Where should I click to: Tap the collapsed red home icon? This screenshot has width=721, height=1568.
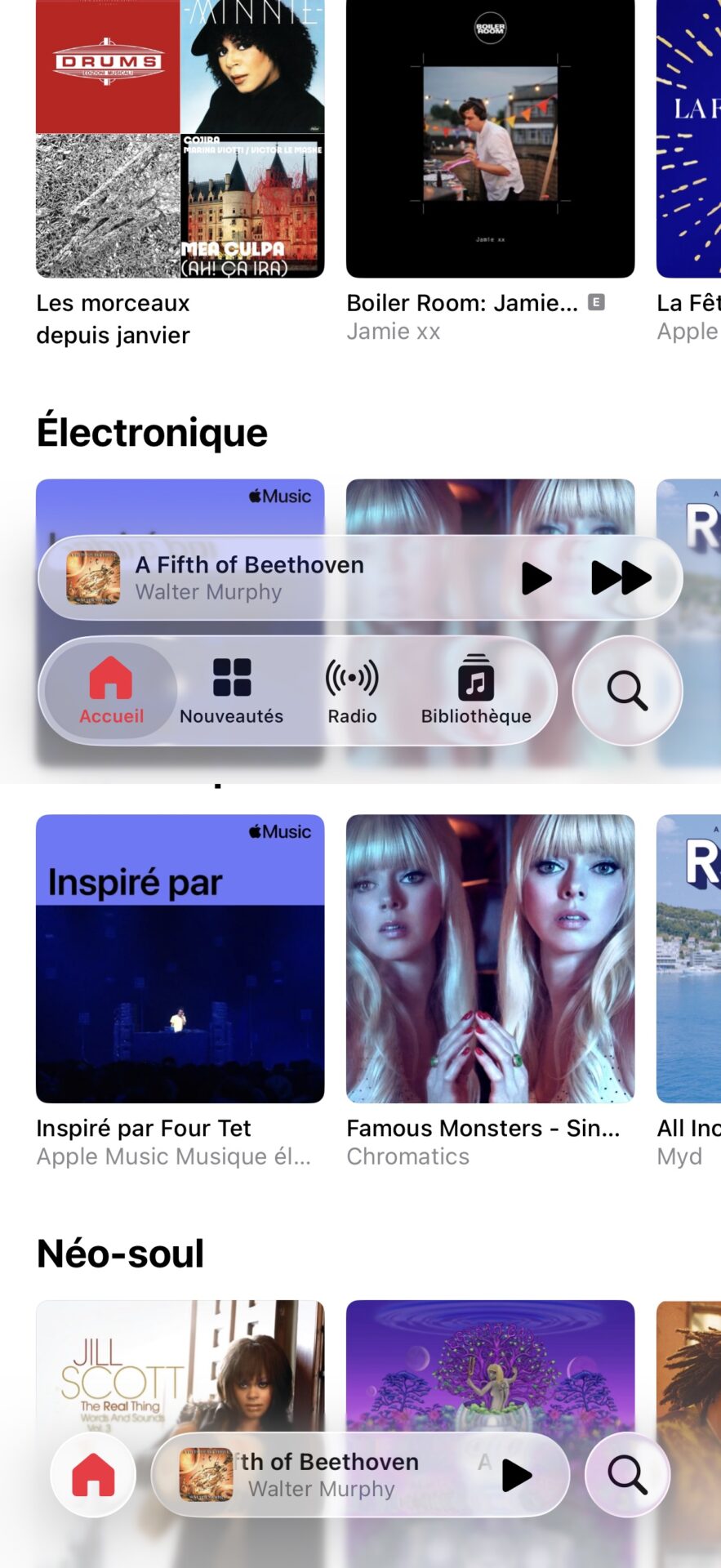[93, 1475]
